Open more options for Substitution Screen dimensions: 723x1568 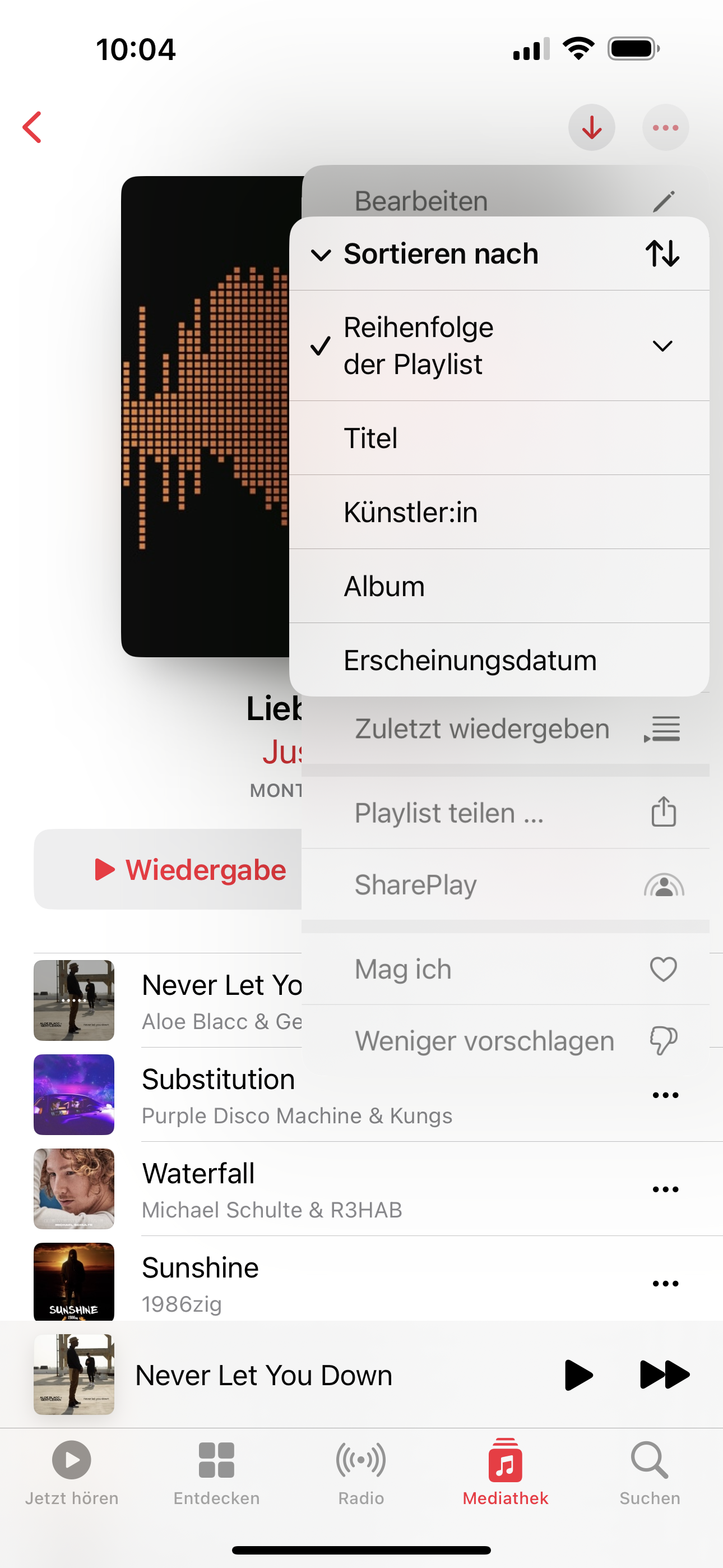click(x=665, y=1095)
